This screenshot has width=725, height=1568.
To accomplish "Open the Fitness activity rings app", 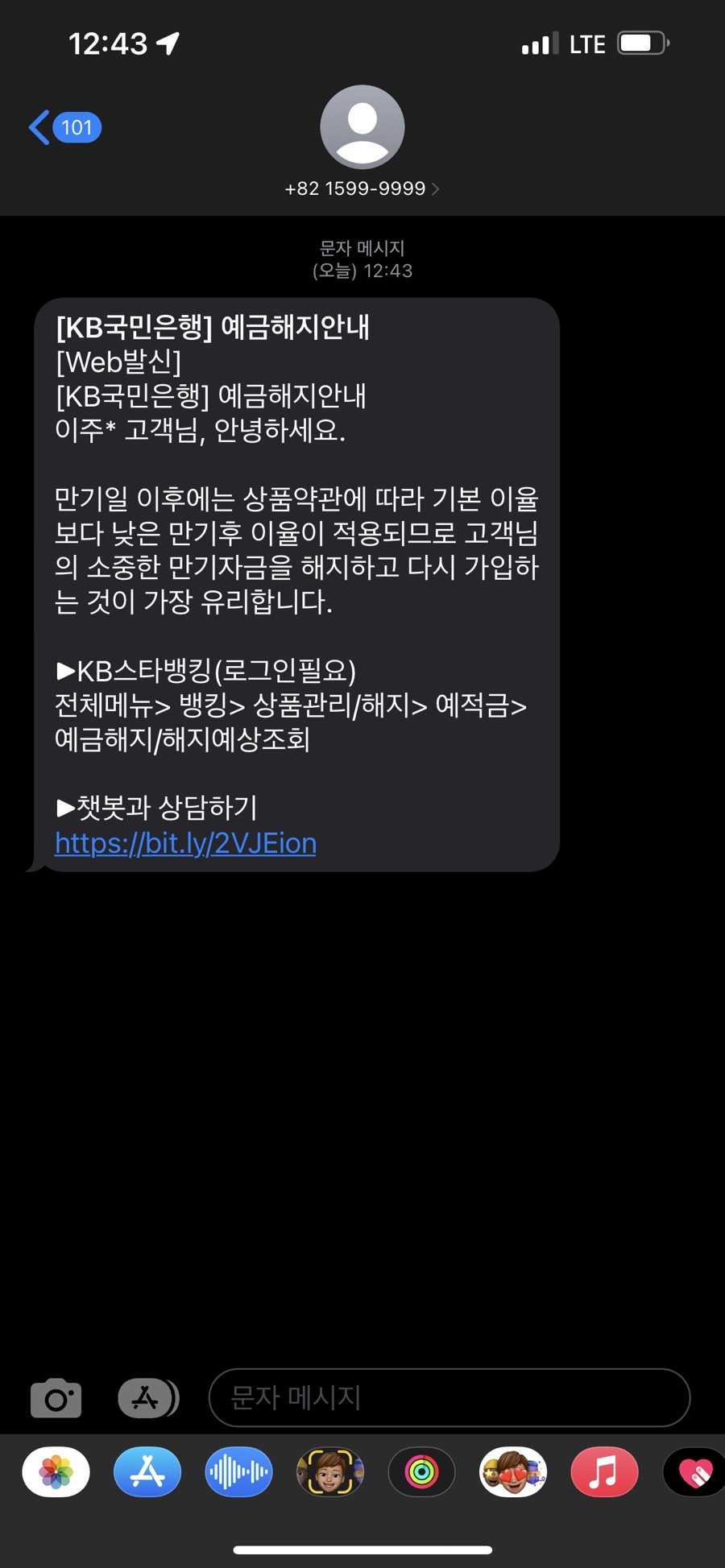I will pyautogui.click(x=421, y=1472).
